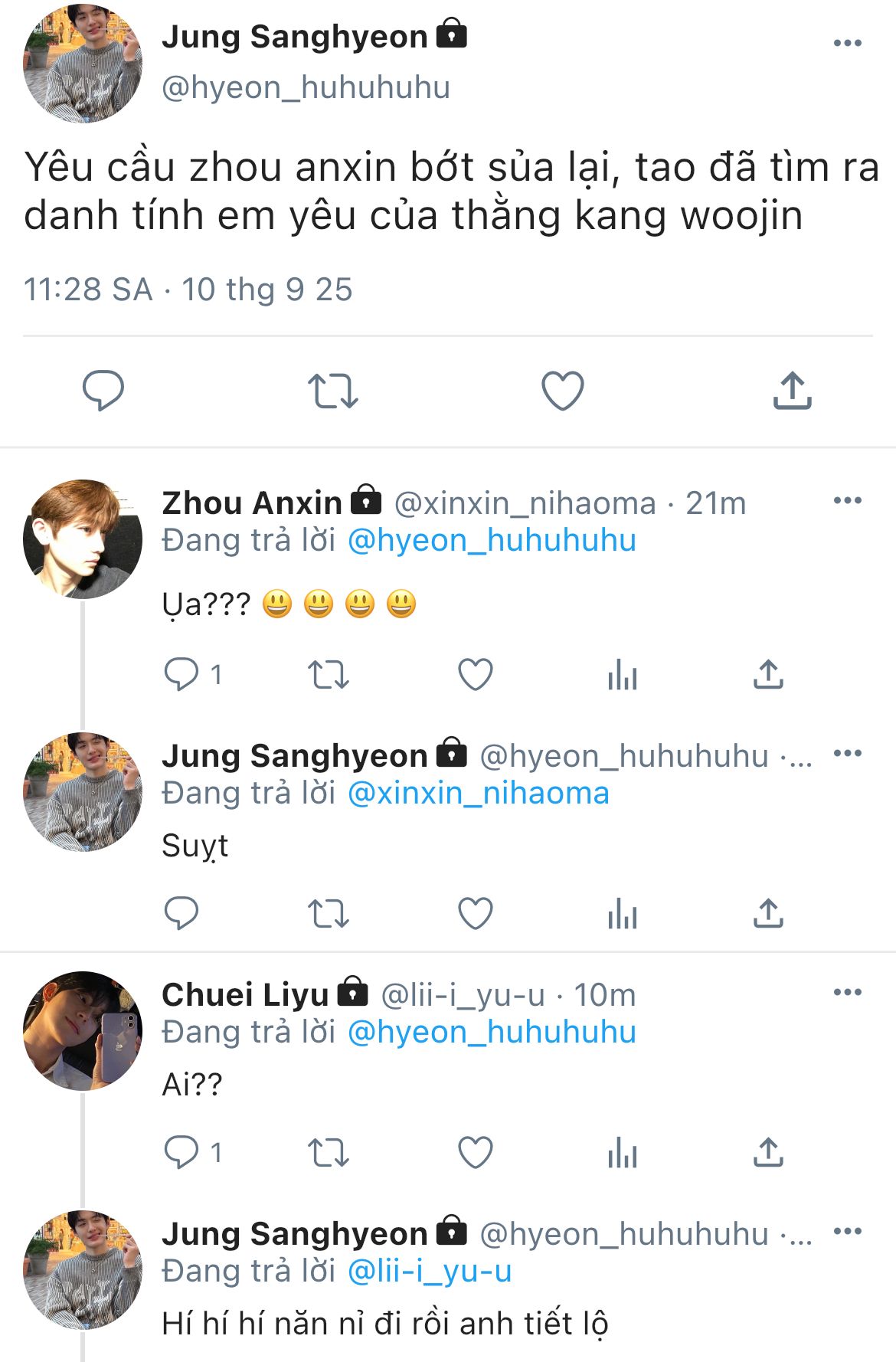This screenshot has height=1362, width=896.
Task: Open Chuei Liyu's profile picture
Action: [83, 1031]
